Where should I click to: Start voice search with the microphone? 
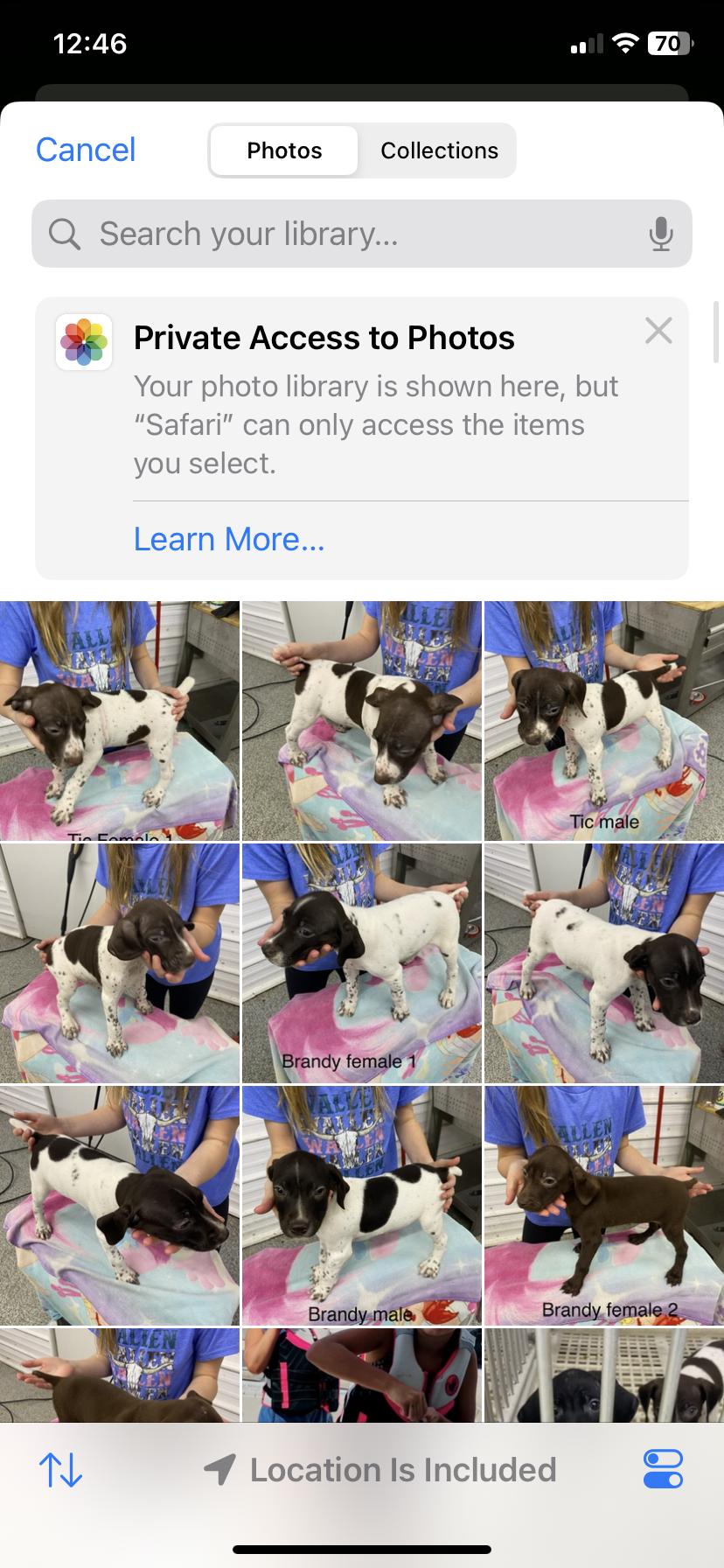(661, 234)
